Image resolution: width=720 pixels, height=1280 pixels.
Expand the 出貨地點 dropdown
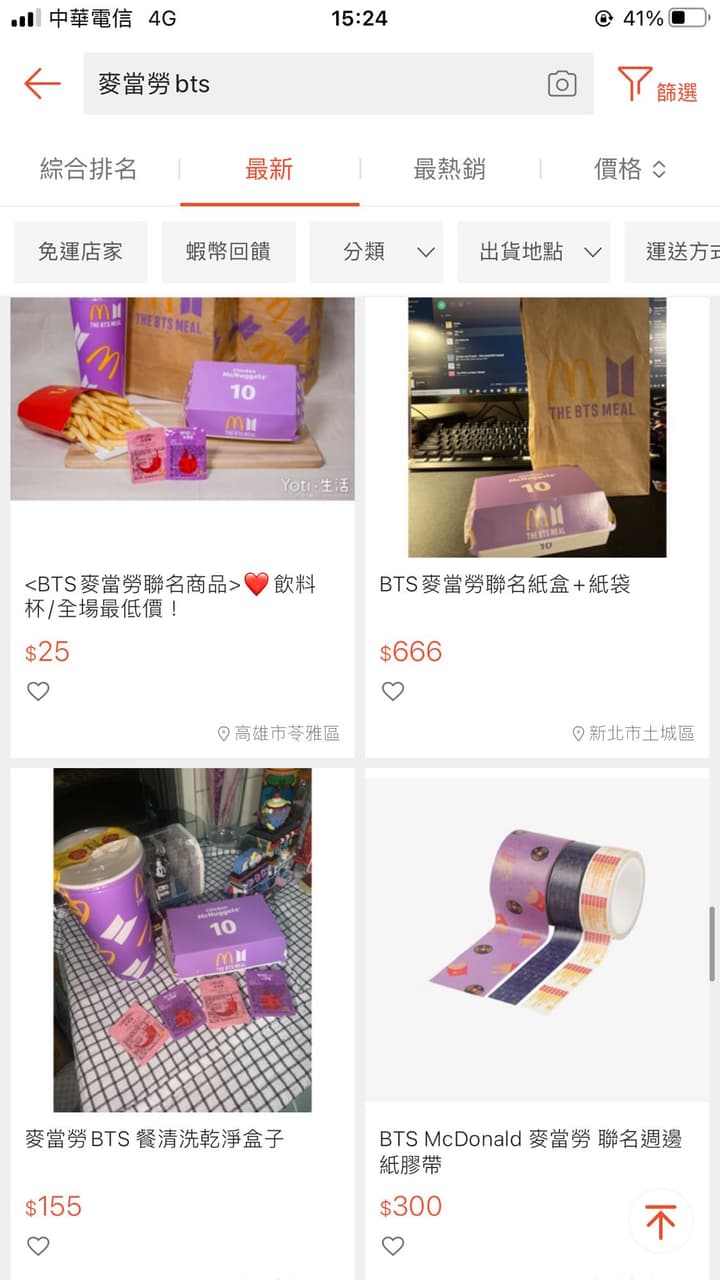tap(533, 252)
